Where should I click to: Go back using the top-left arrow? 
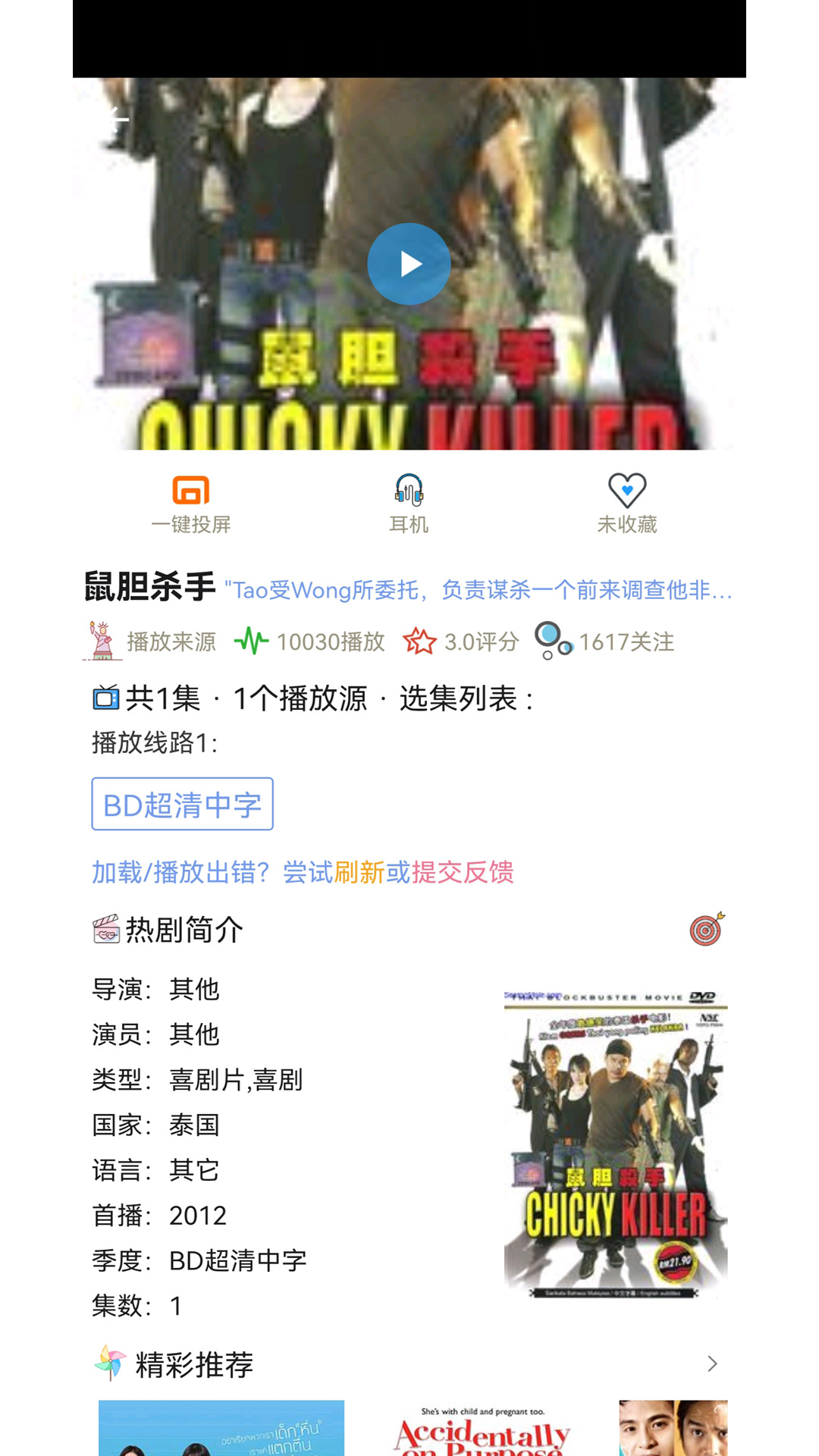pyautogui.click(x=115, y=119)
